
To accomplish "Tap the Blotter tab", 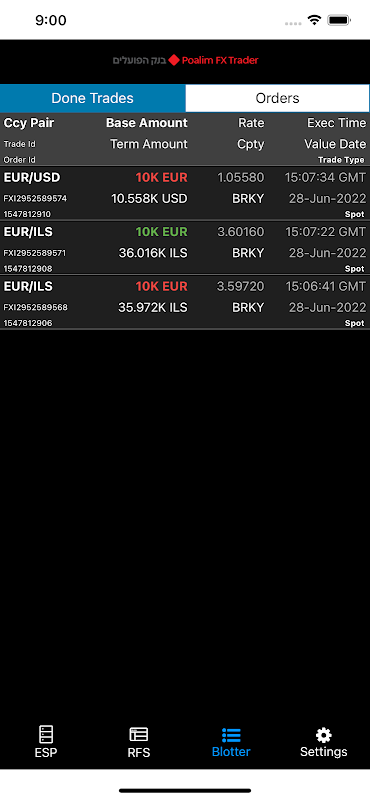I will [231, 742].
